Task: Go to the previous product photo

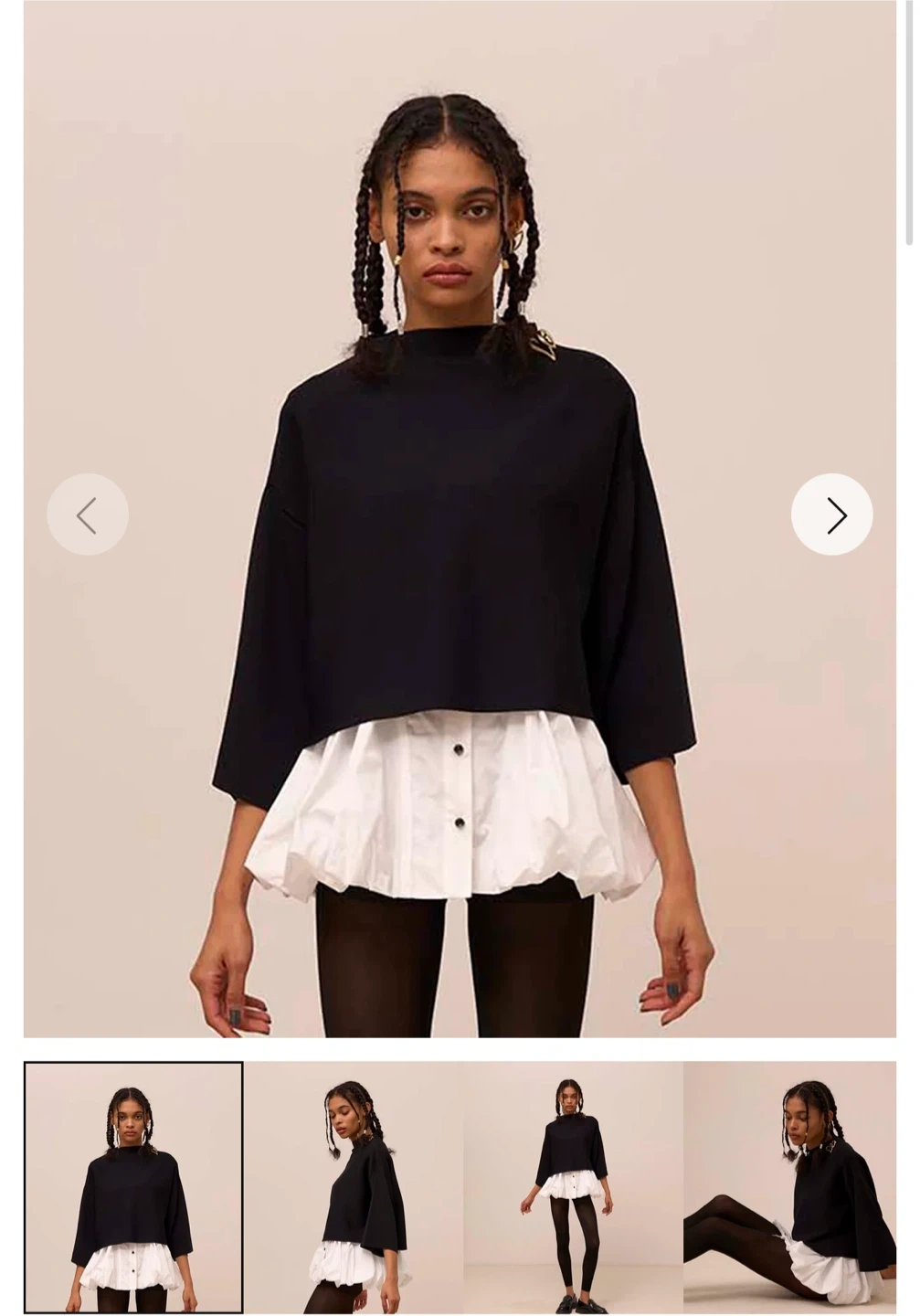Action: (88, 515)
